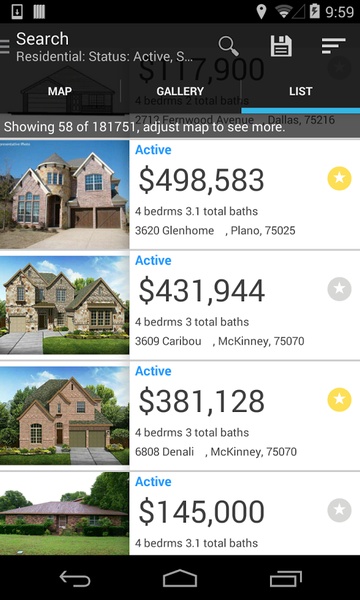Unfavorite the $498,583 listing star

point(339,178)
